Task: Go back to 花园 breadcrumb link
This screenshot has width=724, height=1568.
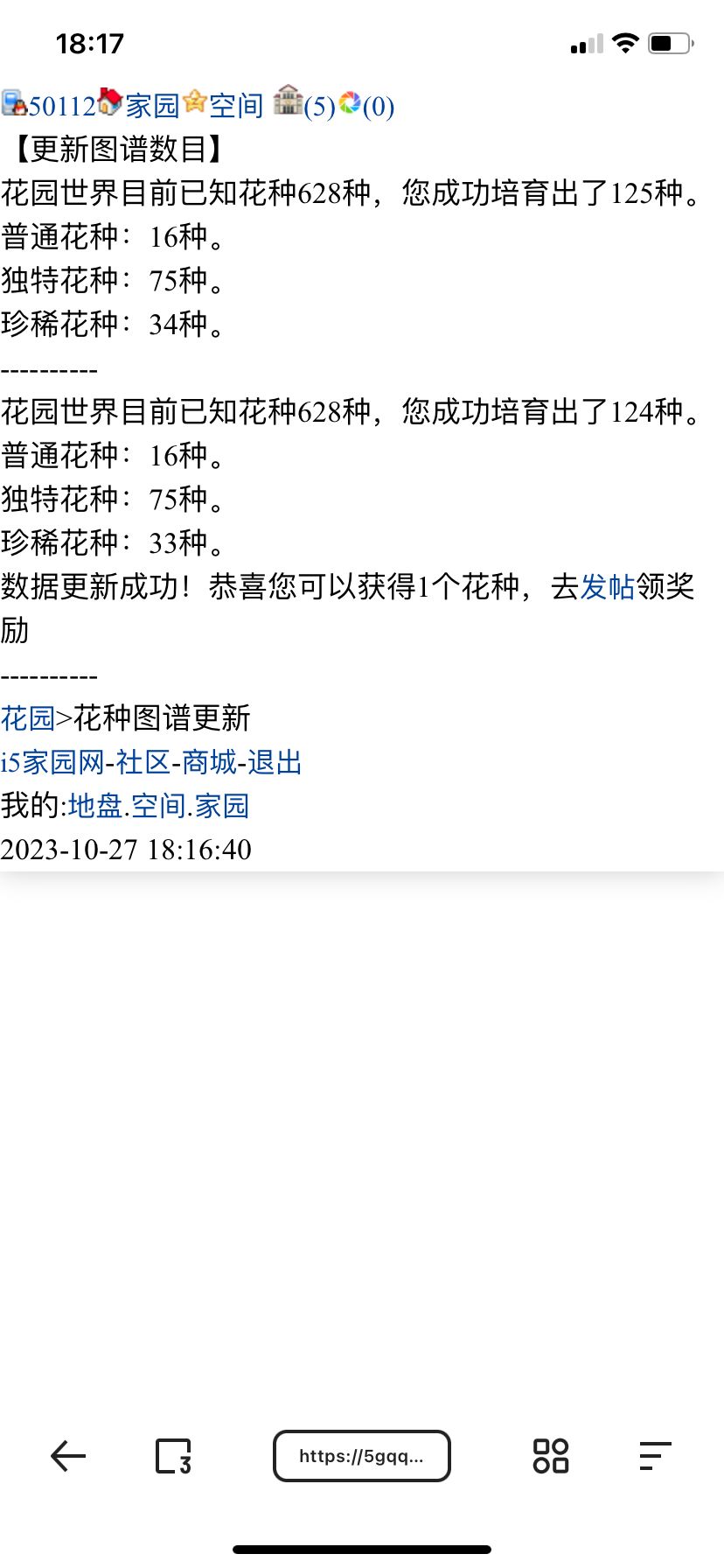Action: 27,718
